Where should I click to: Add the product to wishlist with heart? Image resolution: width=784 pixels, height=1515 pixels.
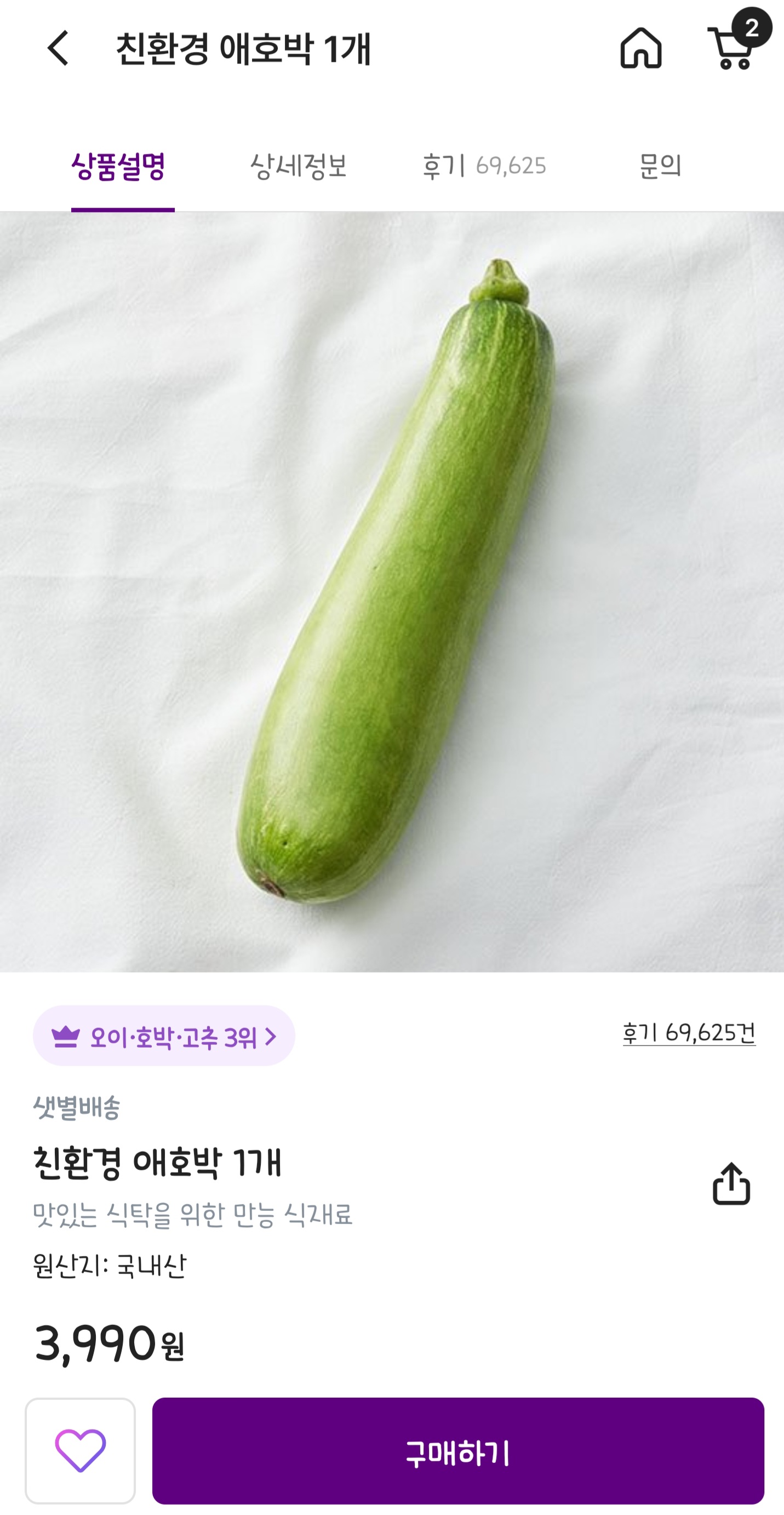[x=81, y=1450]
